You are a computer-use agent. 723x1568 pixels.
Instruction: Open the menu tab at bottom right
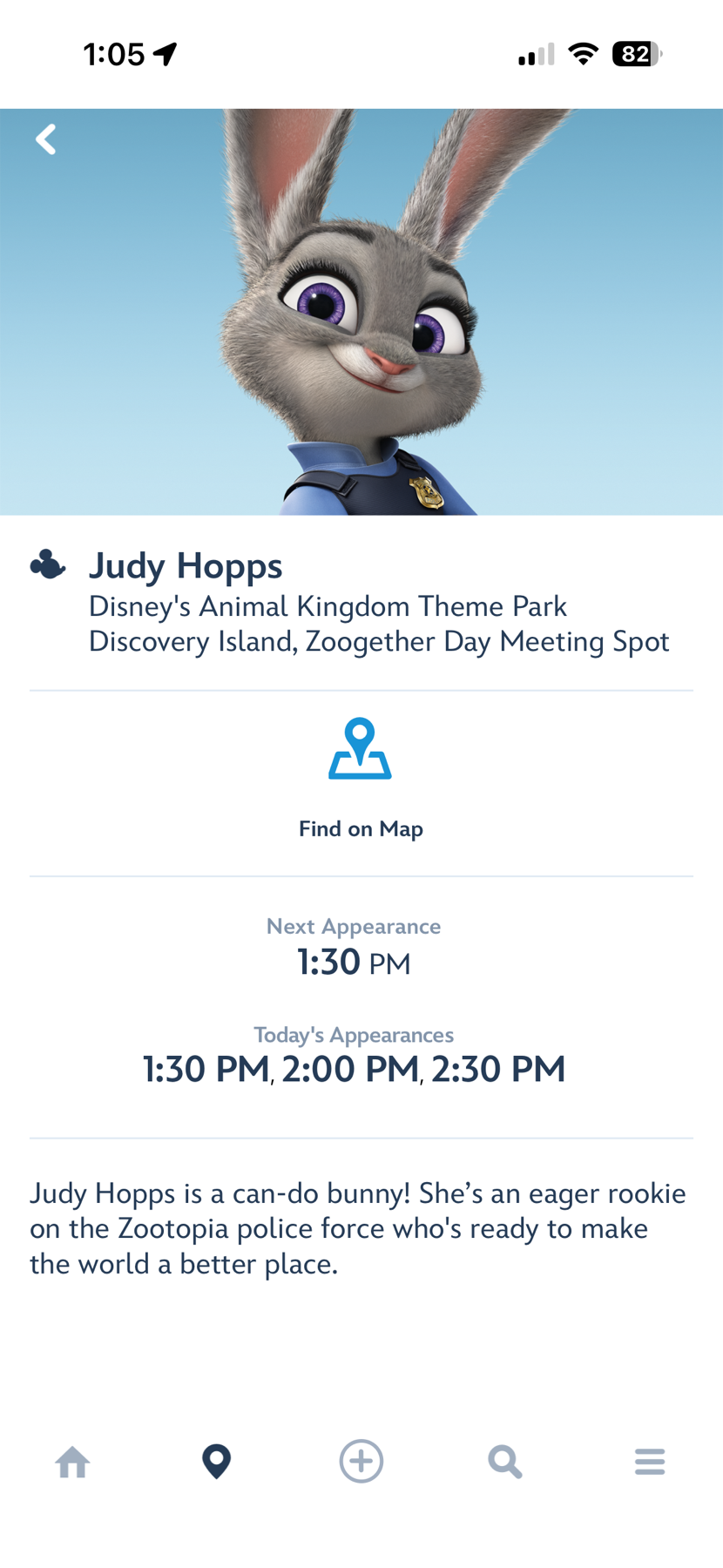click(x=651, y=1460)
